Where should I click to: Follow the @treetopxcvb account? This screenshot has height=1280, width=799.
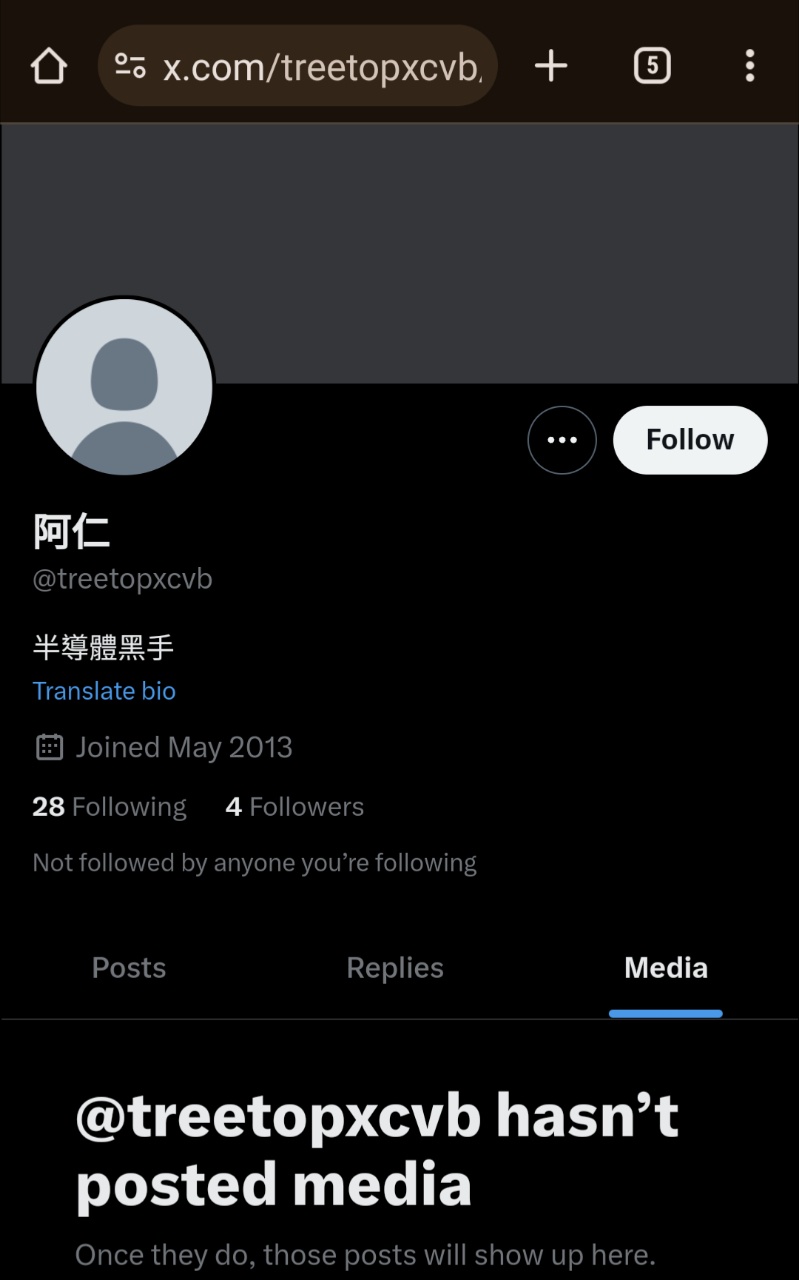point(690,440)
